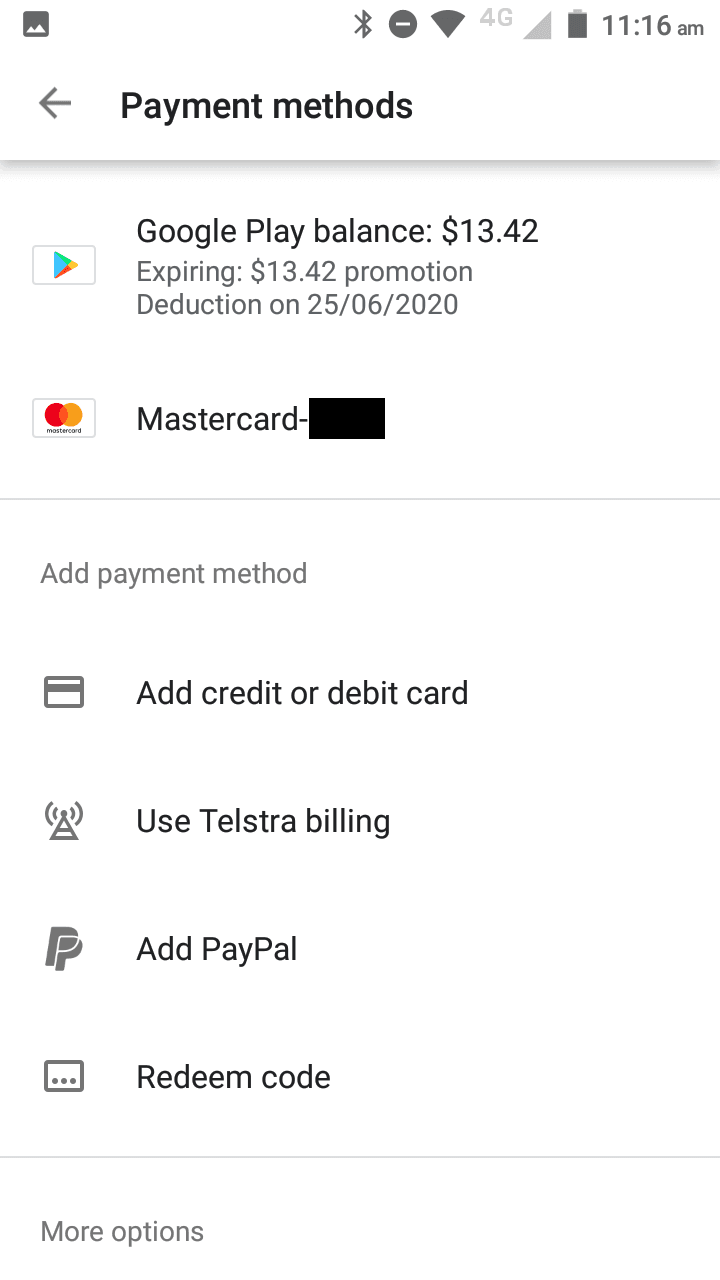The width and height of the screenshot is (720, 1280).
Task: Click the Do Not Disturb status icon
Action: click(x=403, y=24)
